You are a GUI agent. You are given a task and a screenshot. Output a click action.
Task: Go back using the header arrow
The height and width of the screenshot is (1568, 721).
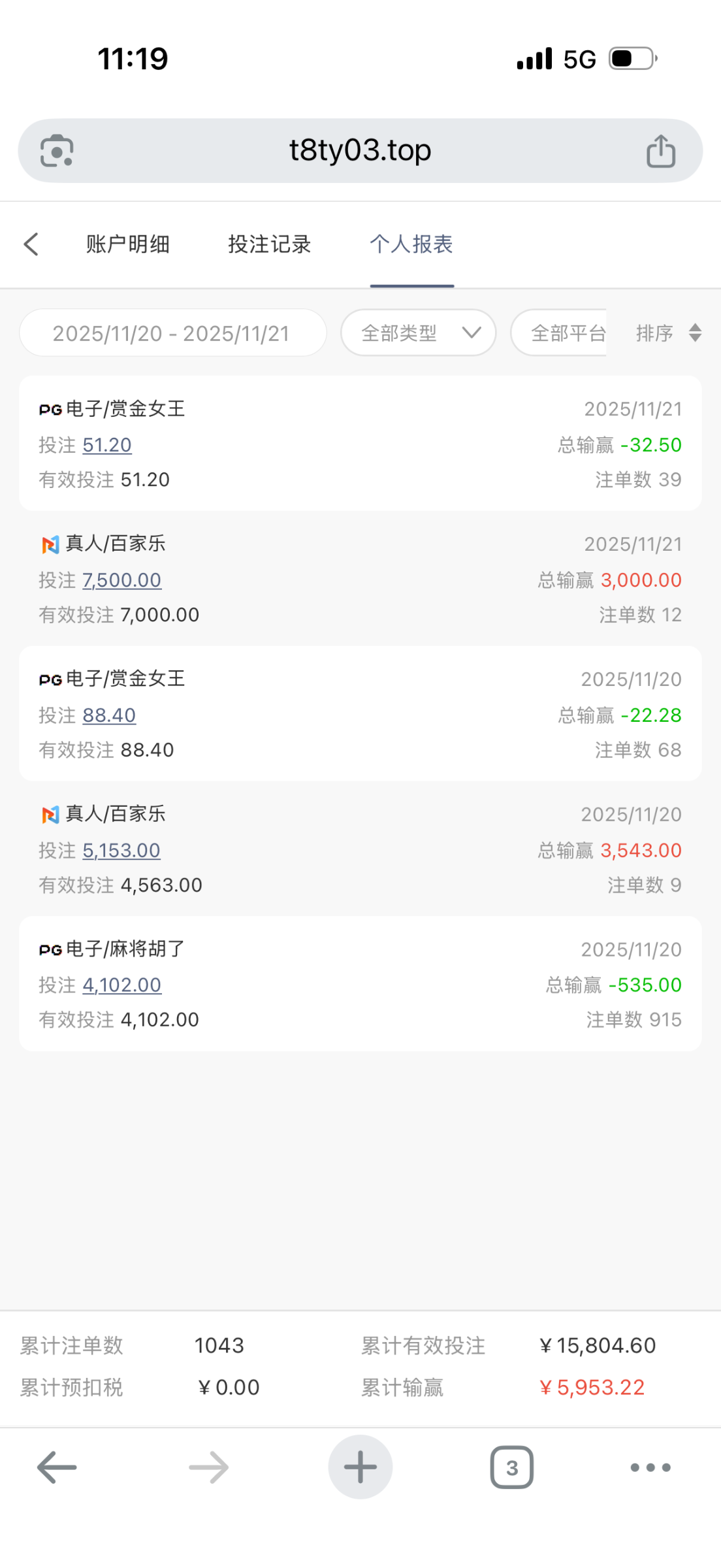[31, 244]
